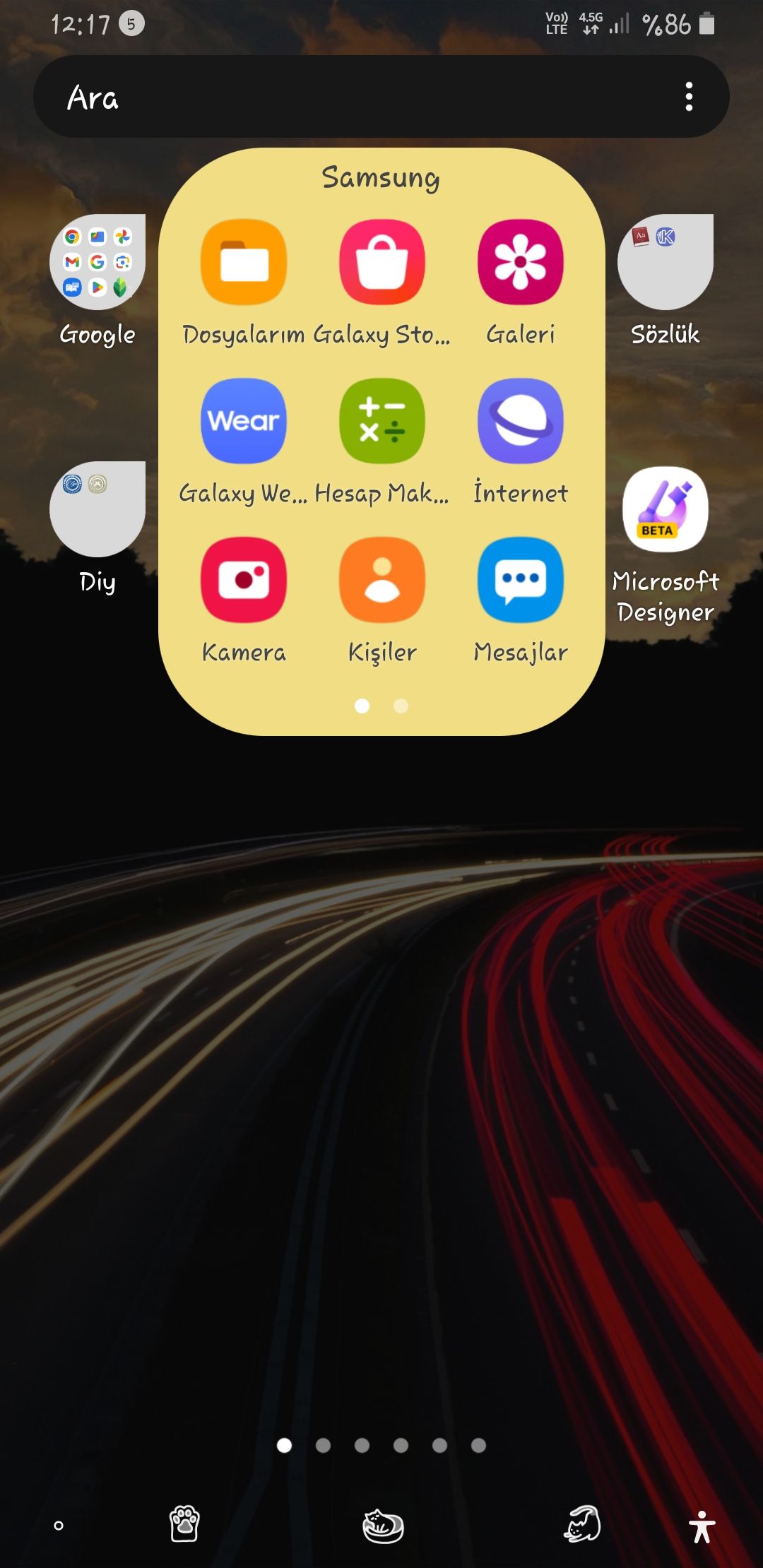Open the Kamera app
The width and height of the screenshot is (763, 1568).
coord(244,580)
